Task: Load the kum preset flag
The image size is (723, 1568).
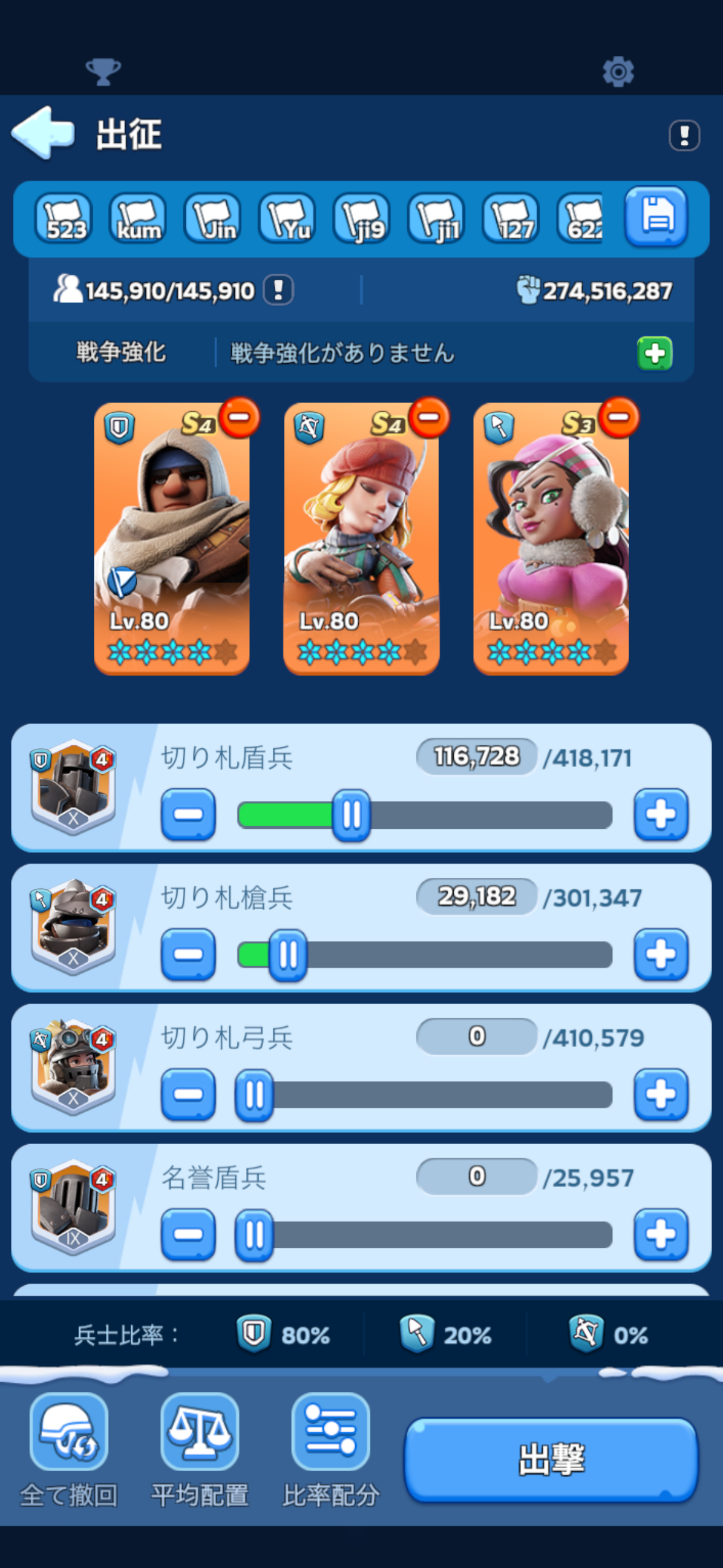Action: click(x=139, y=218)
